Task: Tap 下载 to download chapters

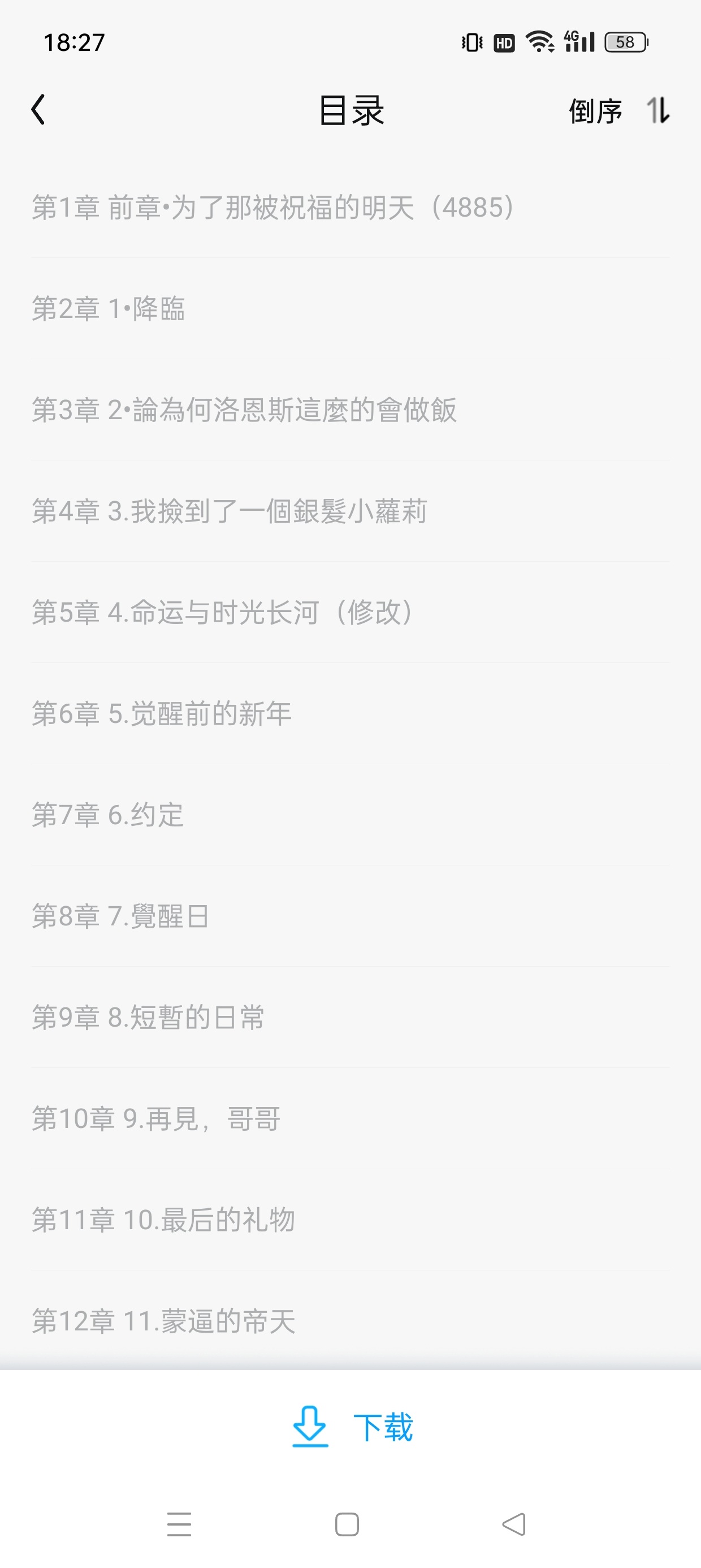Action: click(352, 1426)
